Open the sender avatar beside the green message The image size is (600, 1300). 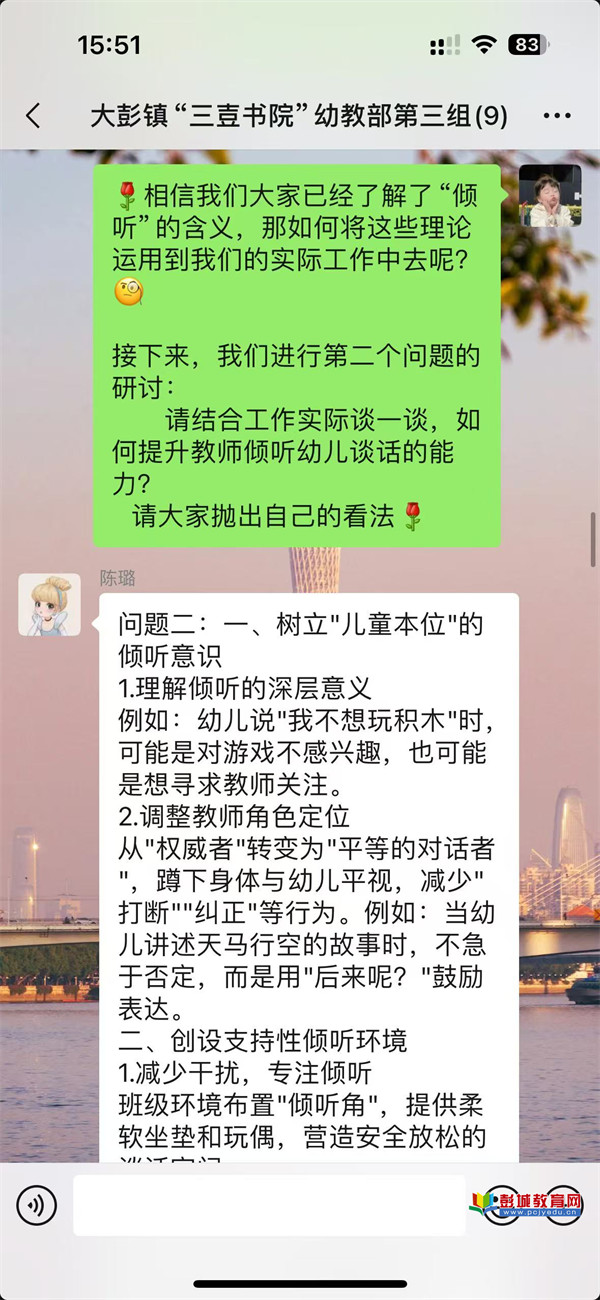tap(549, 195)
